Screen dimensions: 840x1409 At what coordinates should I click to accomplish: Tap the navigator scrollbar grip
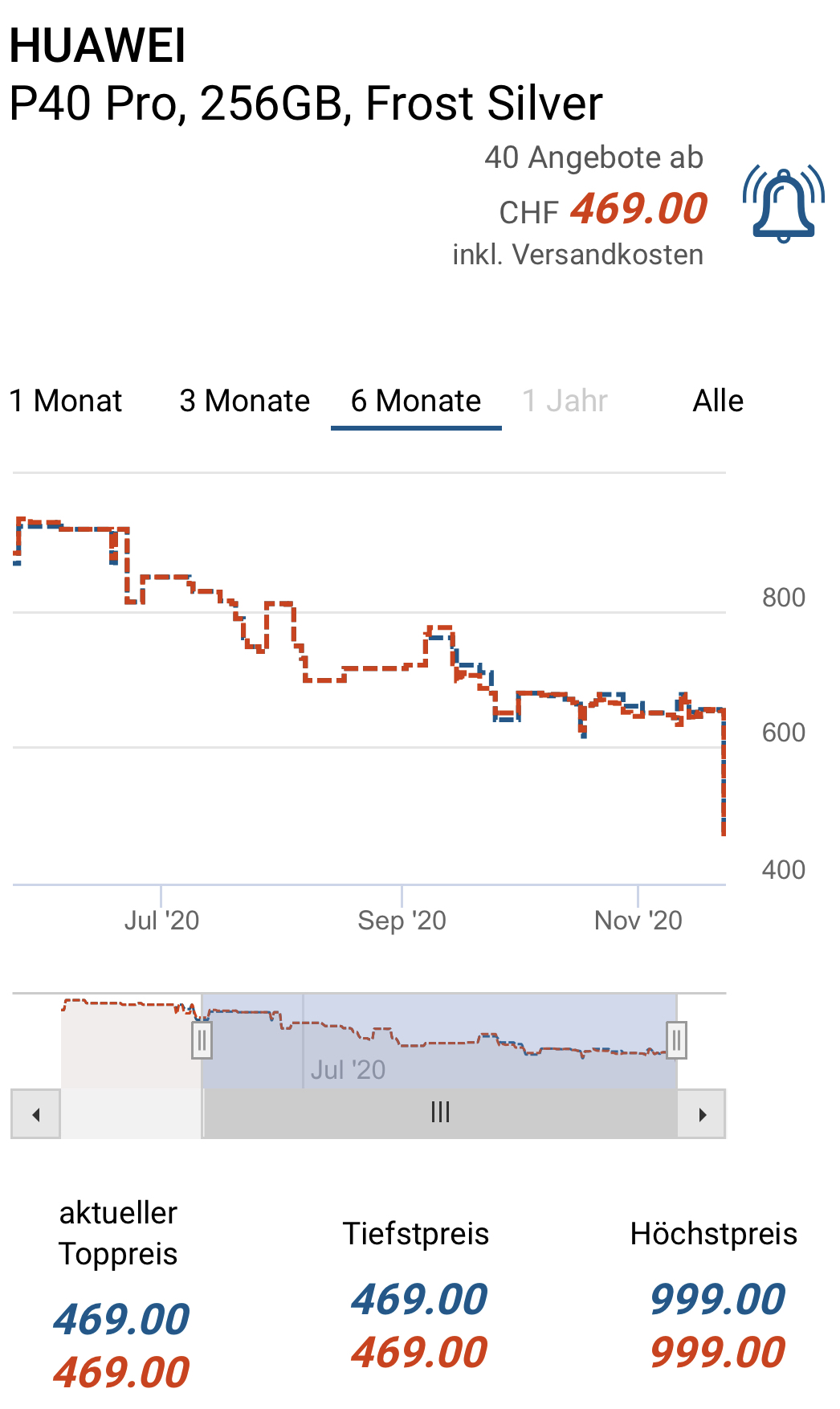click(x=440, y=1113)
